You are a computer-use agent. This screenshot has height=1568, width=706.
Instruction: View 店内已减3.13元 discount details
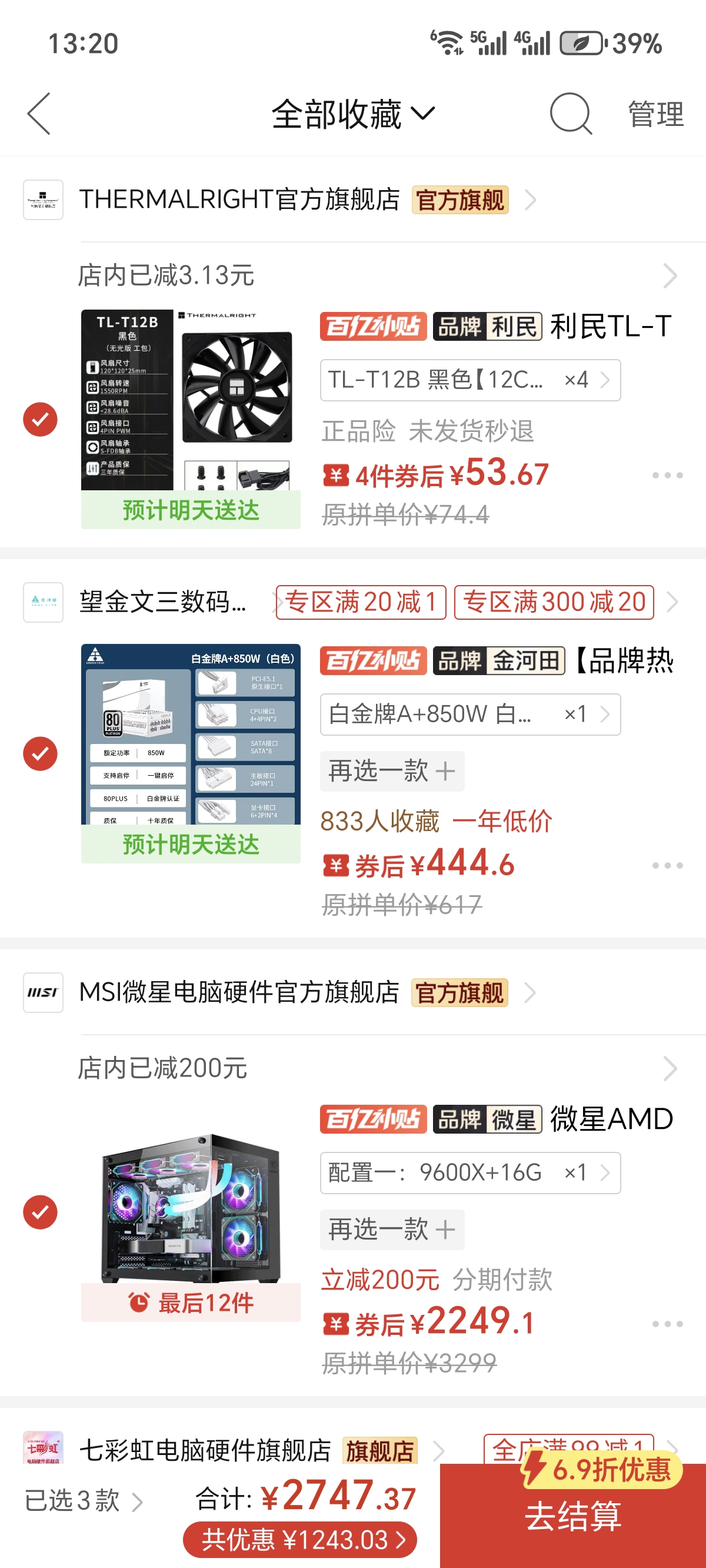[x=377, y=275]
